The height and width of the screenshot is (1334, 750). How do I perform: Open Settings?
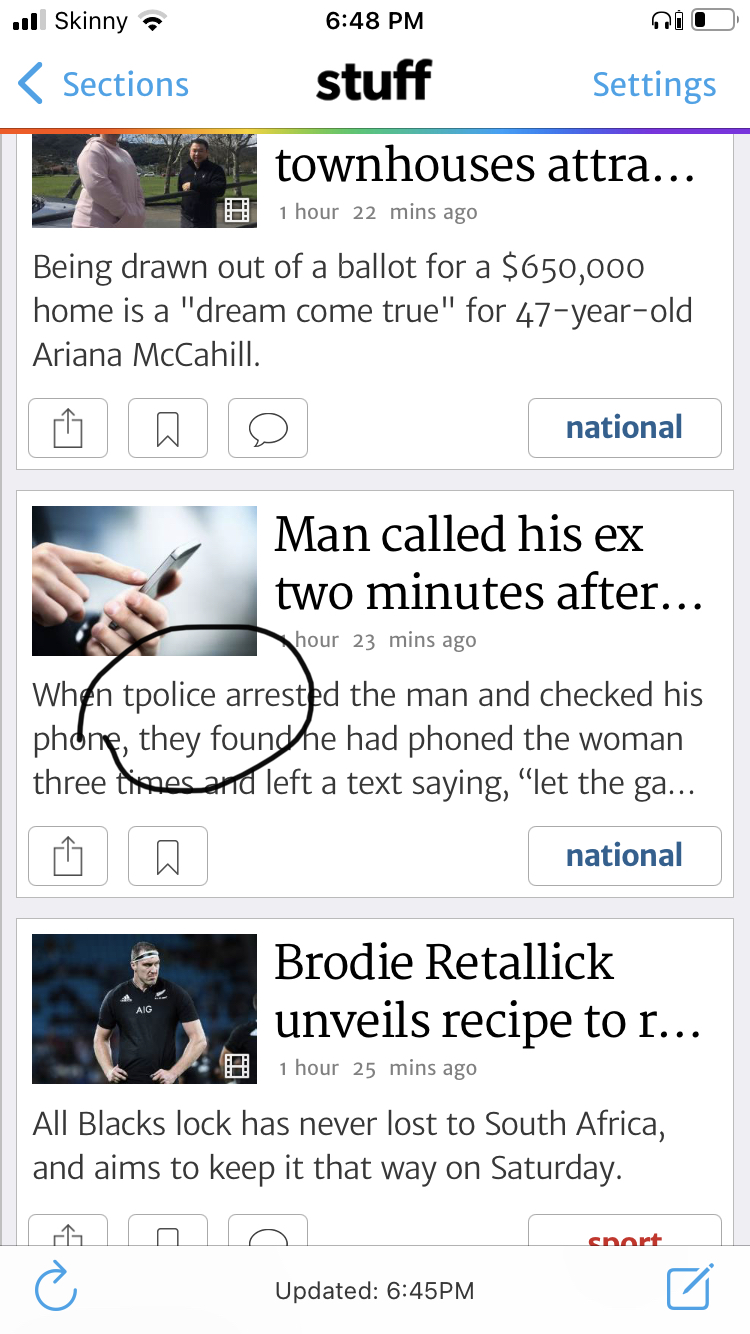point(654,85)
